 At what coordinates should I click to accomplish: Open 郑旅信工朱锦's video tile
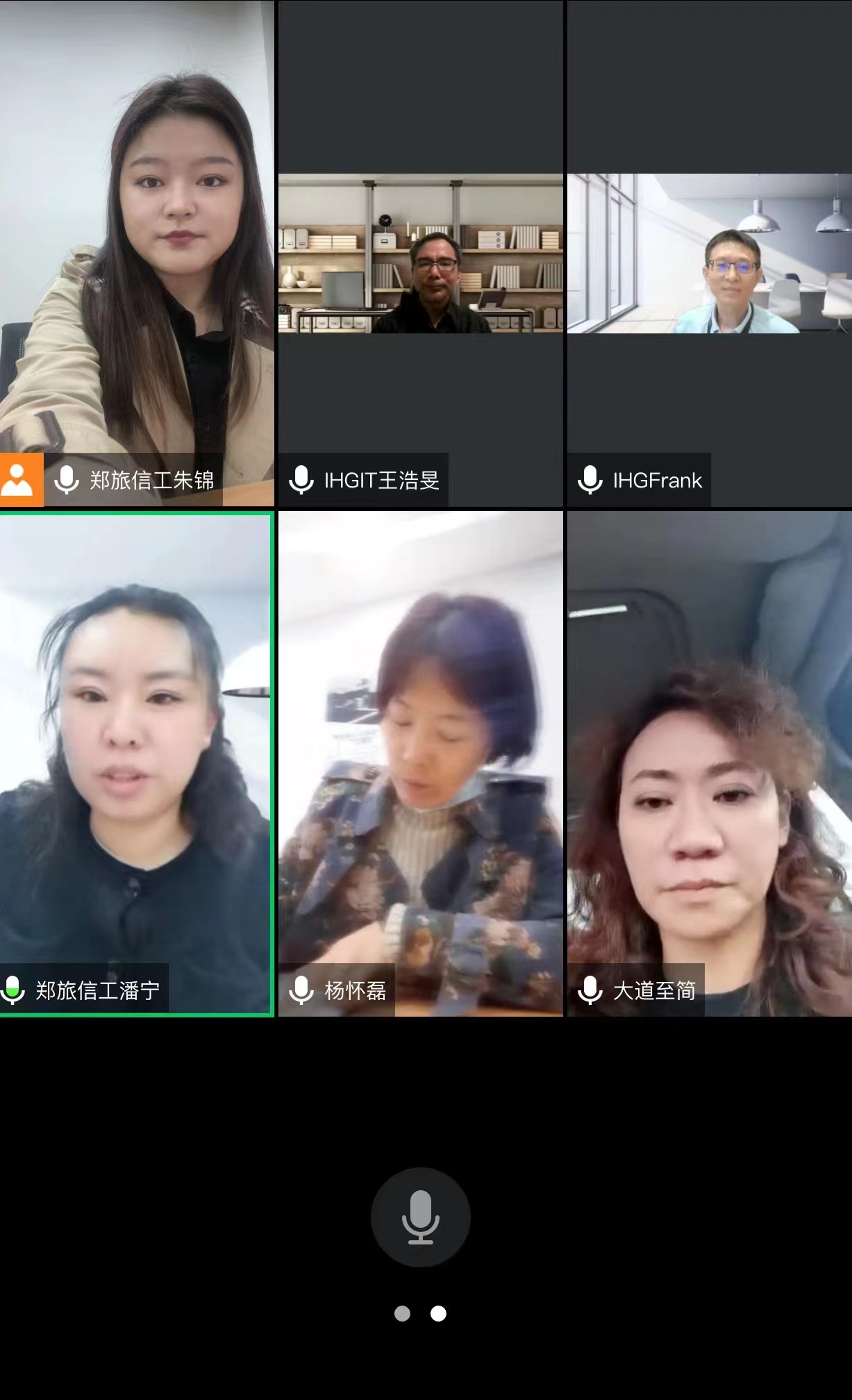click(137, 253)
